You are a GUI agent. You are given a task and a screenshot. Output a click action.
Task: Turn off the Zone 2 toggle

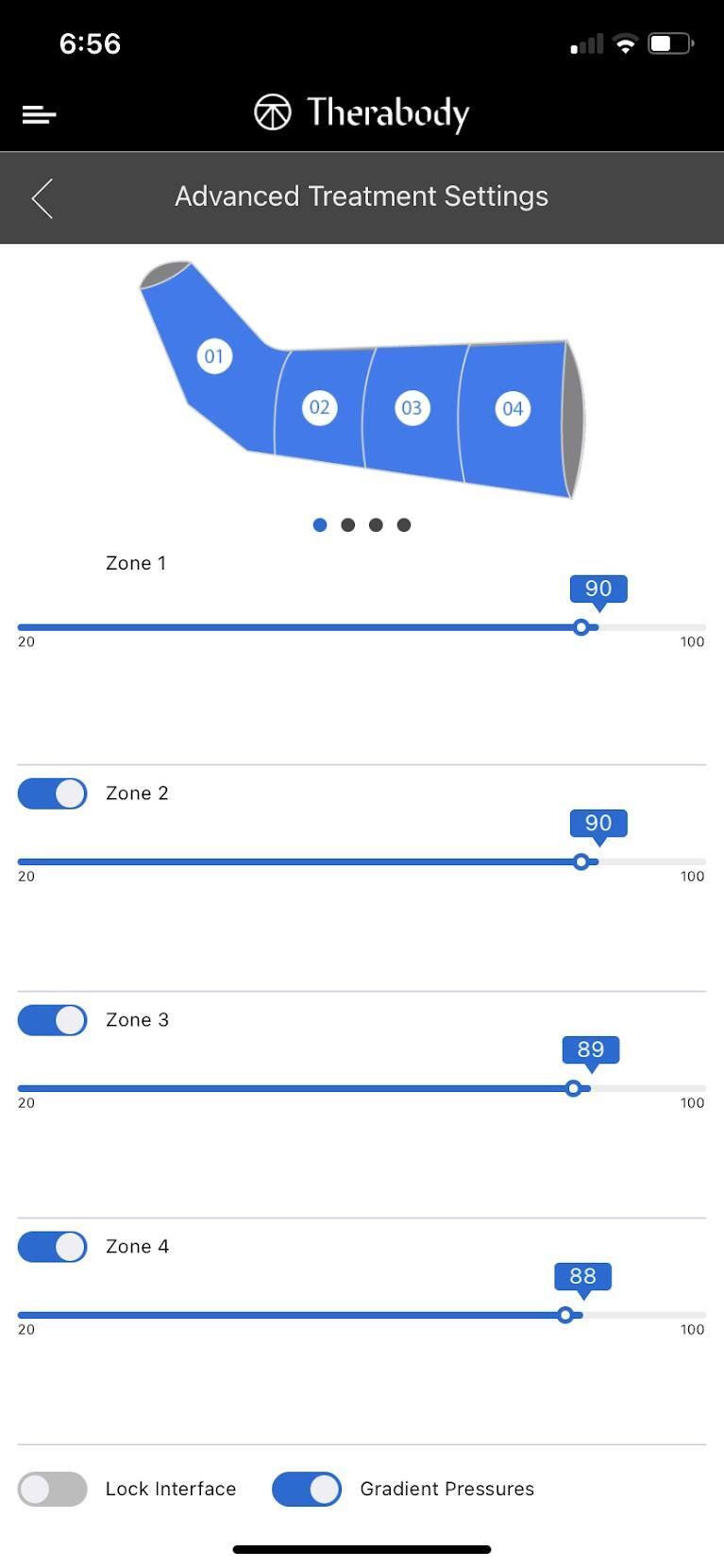(x=53, y=793)
